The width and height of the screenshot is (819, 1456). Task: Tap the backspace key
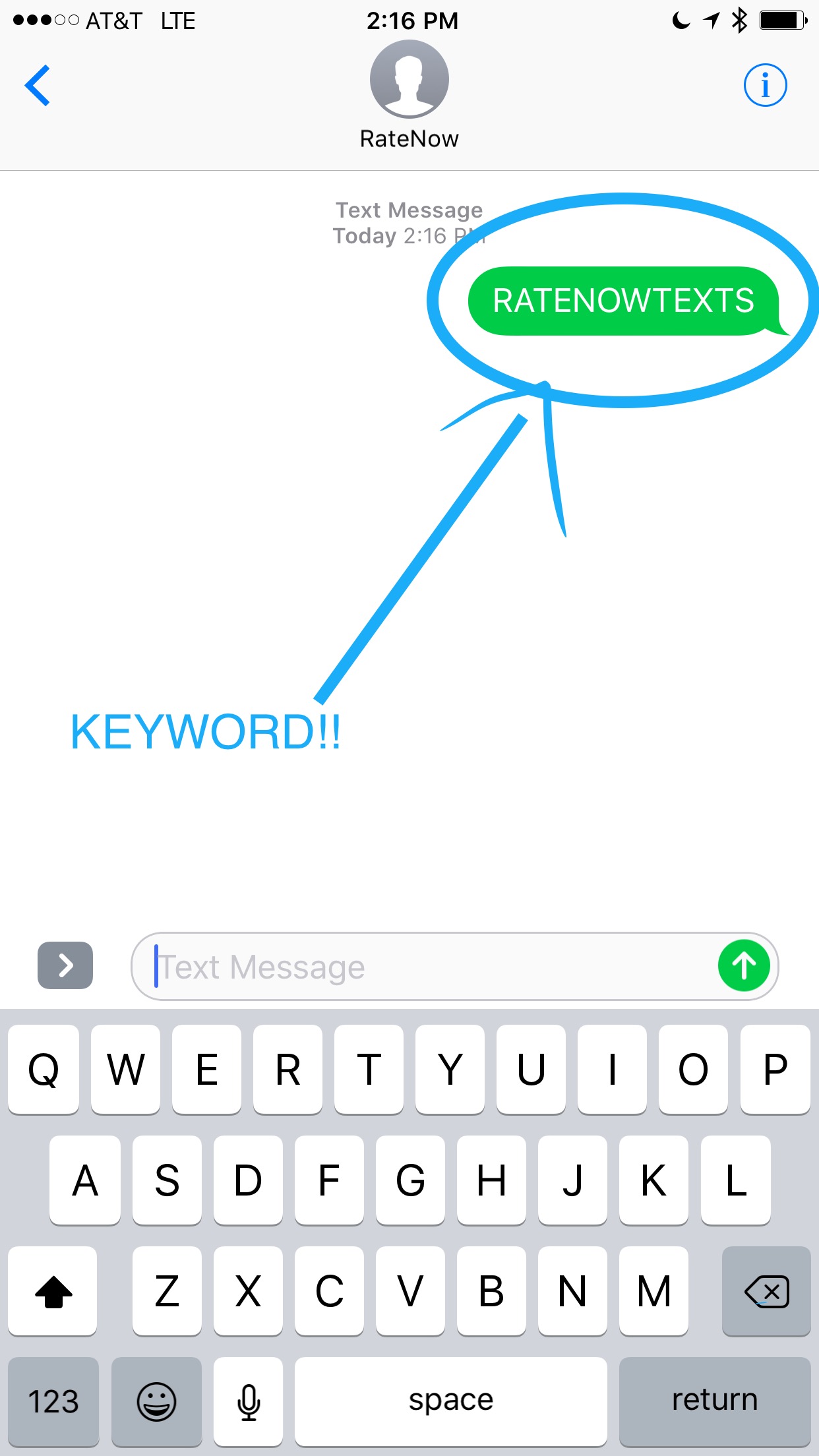click(766, 1291)
